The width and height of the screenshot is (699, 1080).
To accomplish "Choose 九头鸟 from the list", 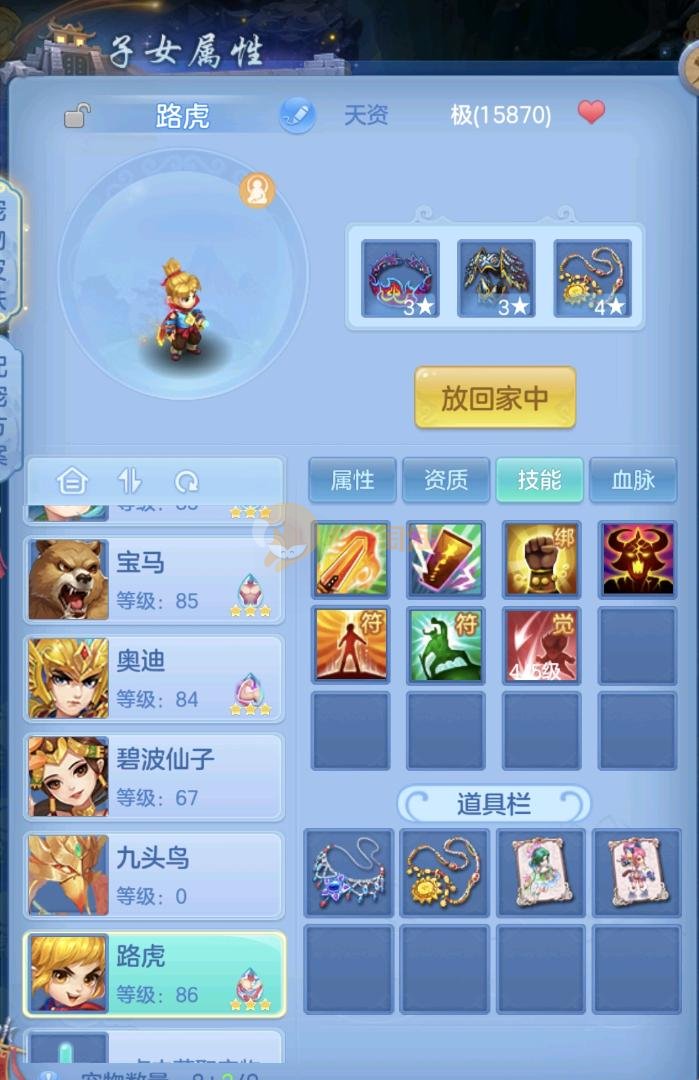I will pyautogui.click(x=154, y=874).
